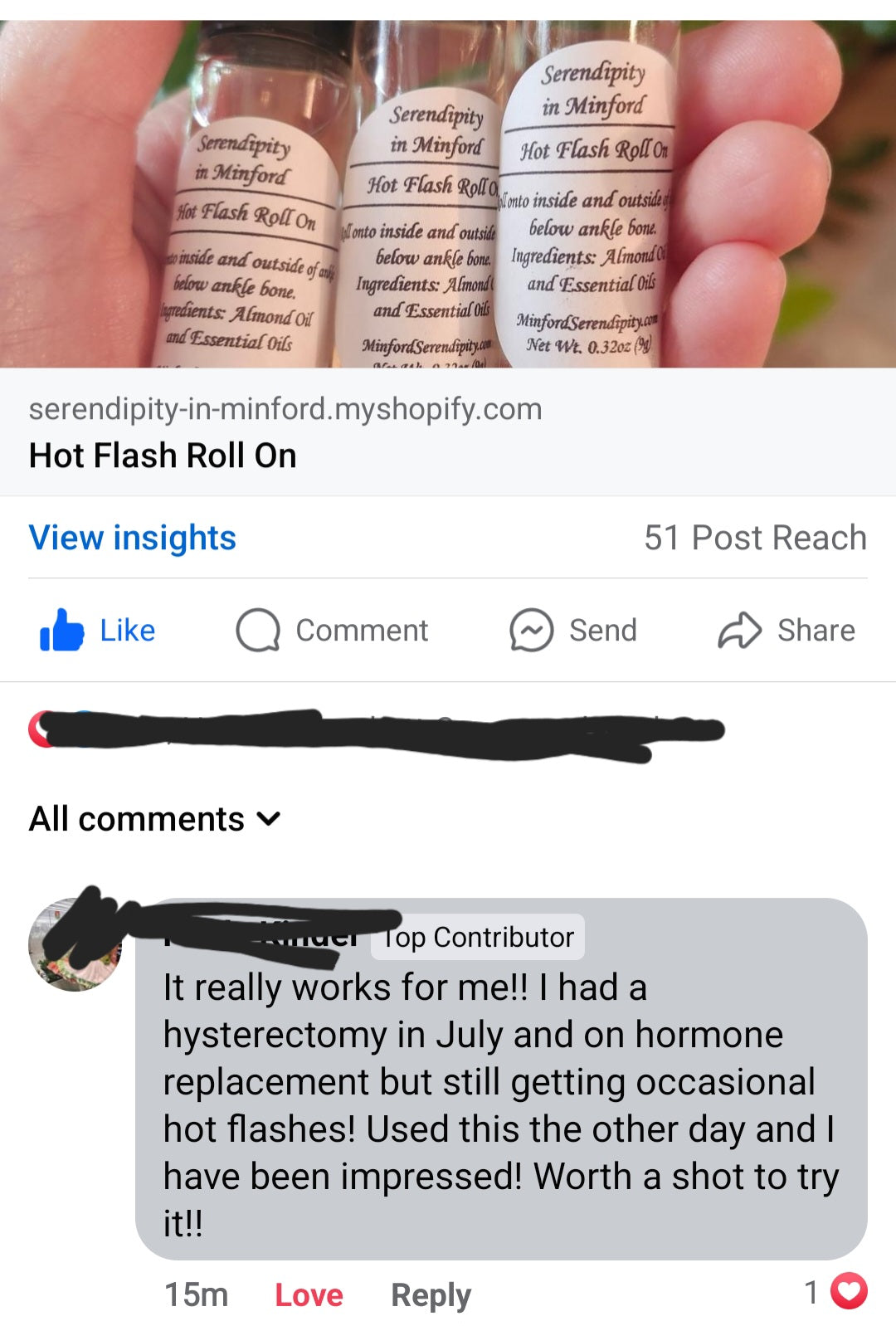Viewport: 896px width, 1326px height.
Task: Send this post via Messenger
Action: click(573, 631)
